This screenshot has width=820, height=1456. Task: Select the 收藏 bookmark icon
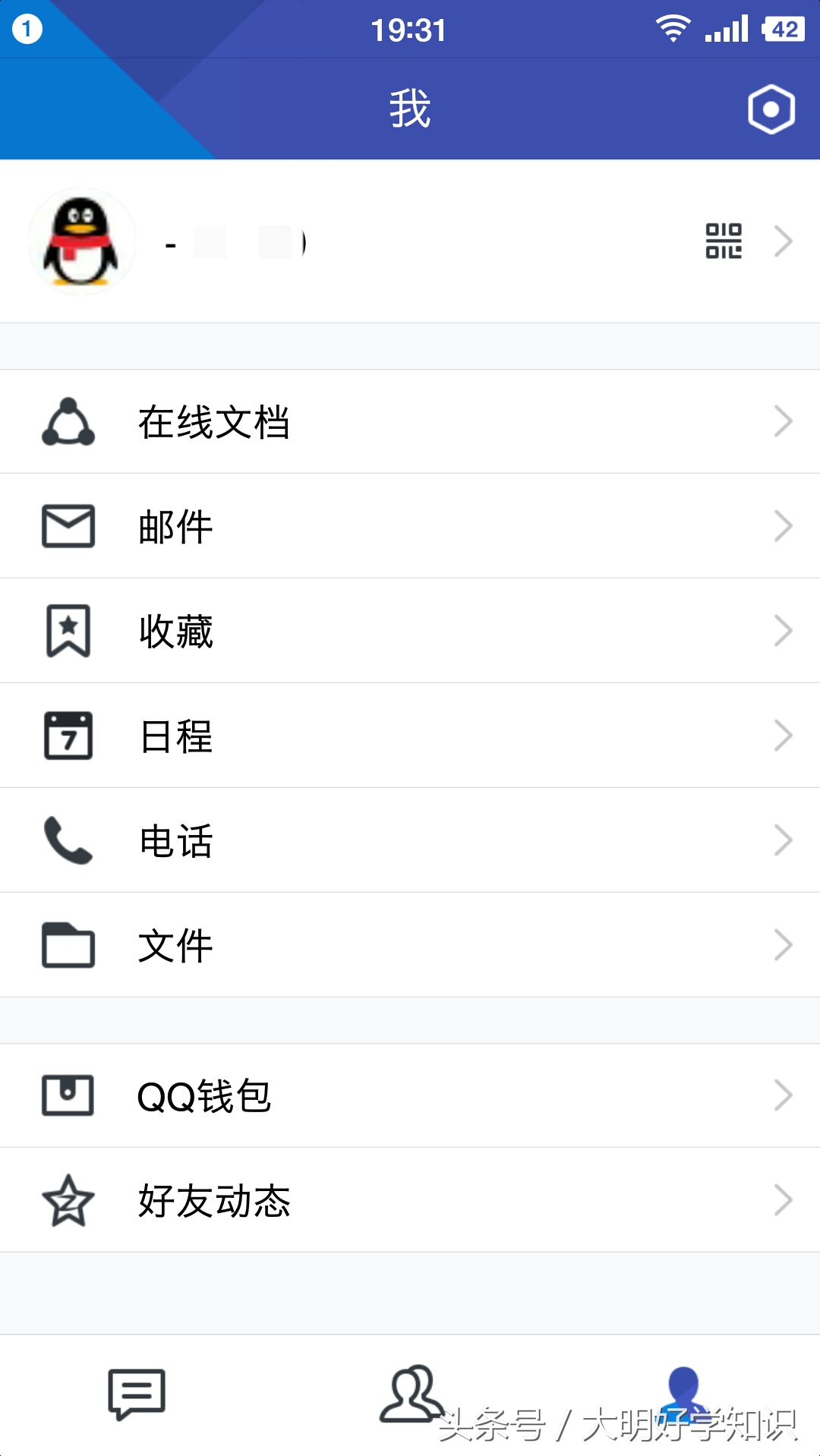[68, 630]
